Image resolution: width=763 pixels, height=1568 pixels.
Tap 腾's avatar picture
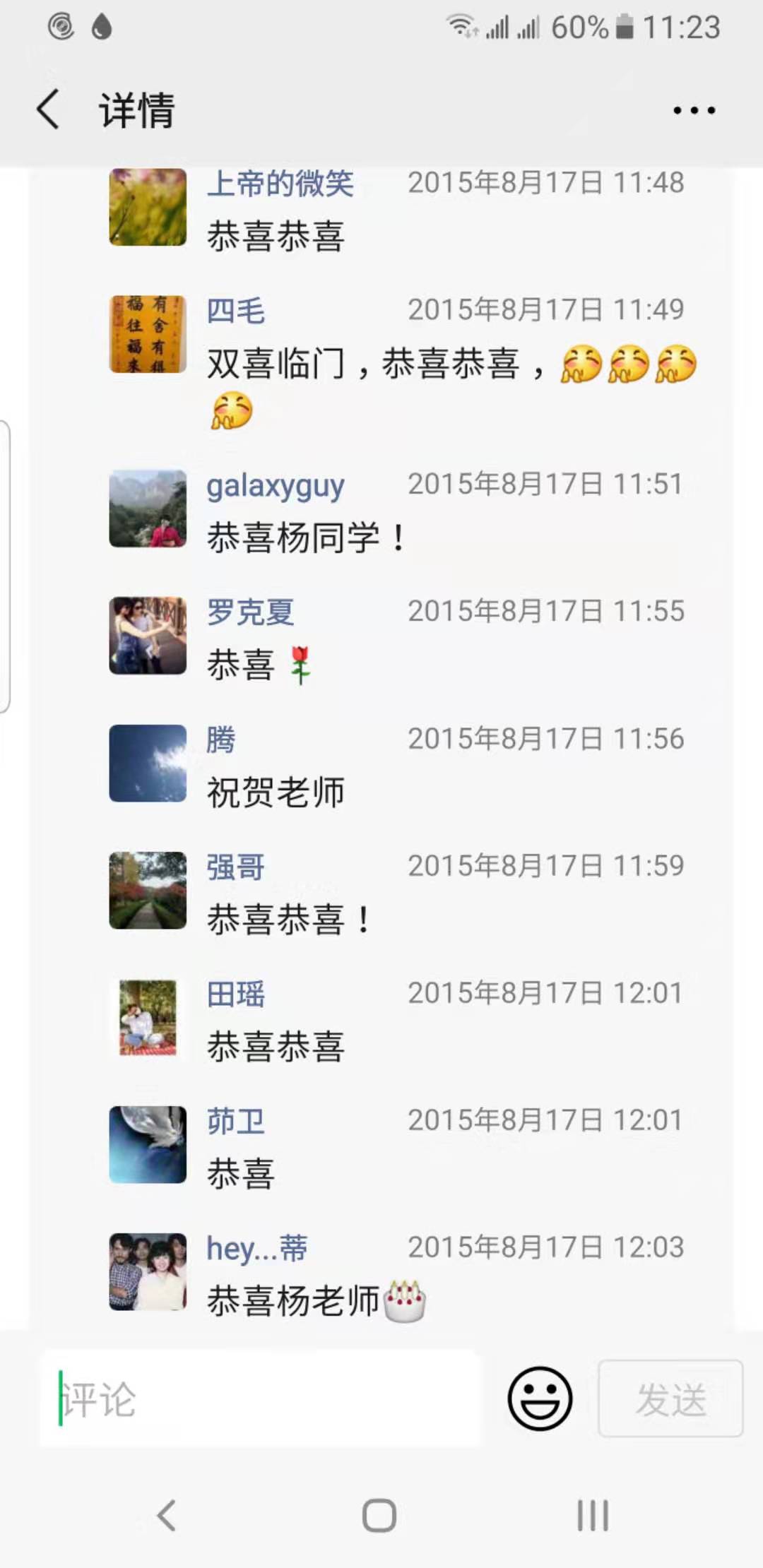[x=148, y=763]
